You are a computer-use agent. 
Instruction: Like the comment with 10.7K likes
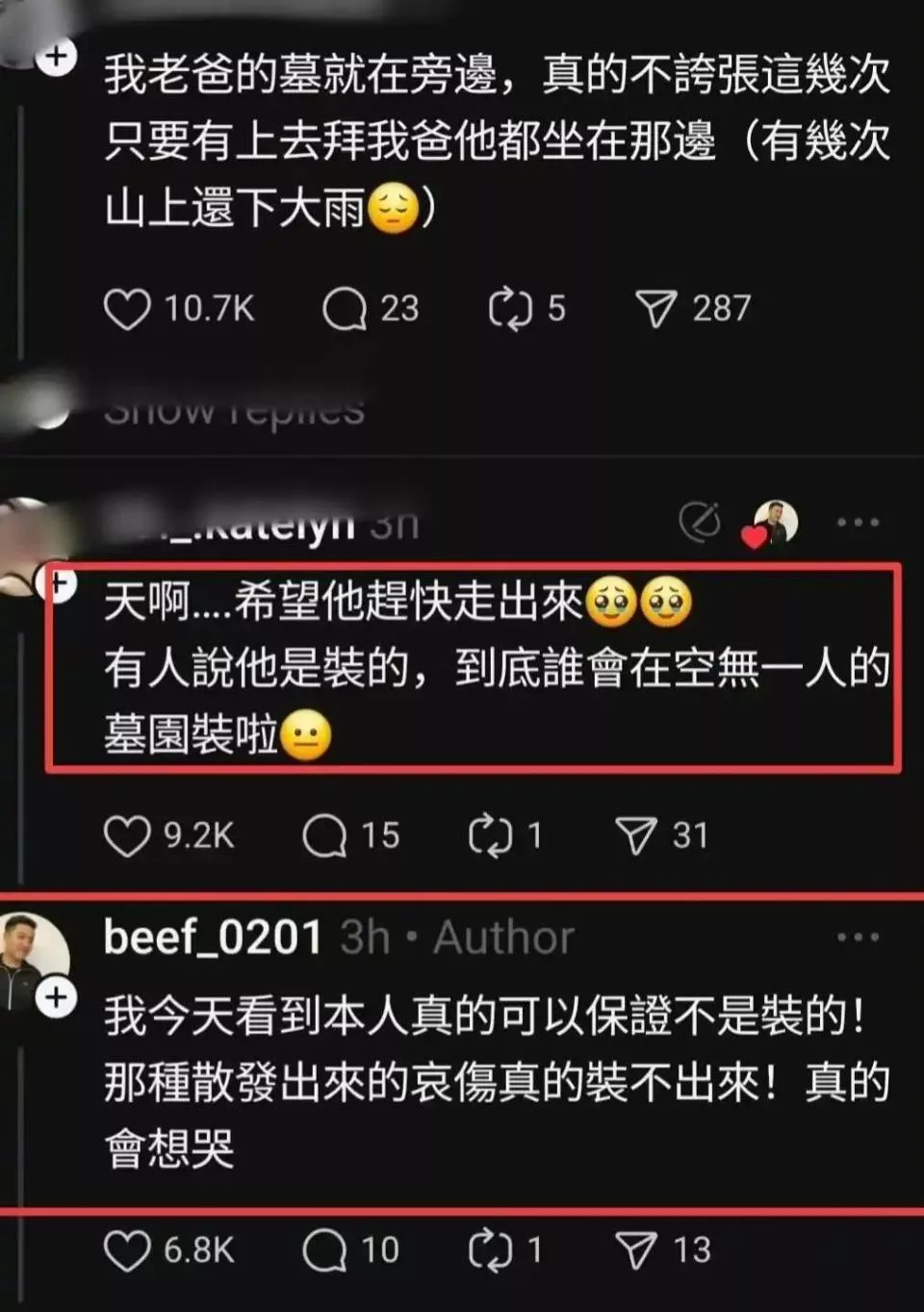click(127, 310)
